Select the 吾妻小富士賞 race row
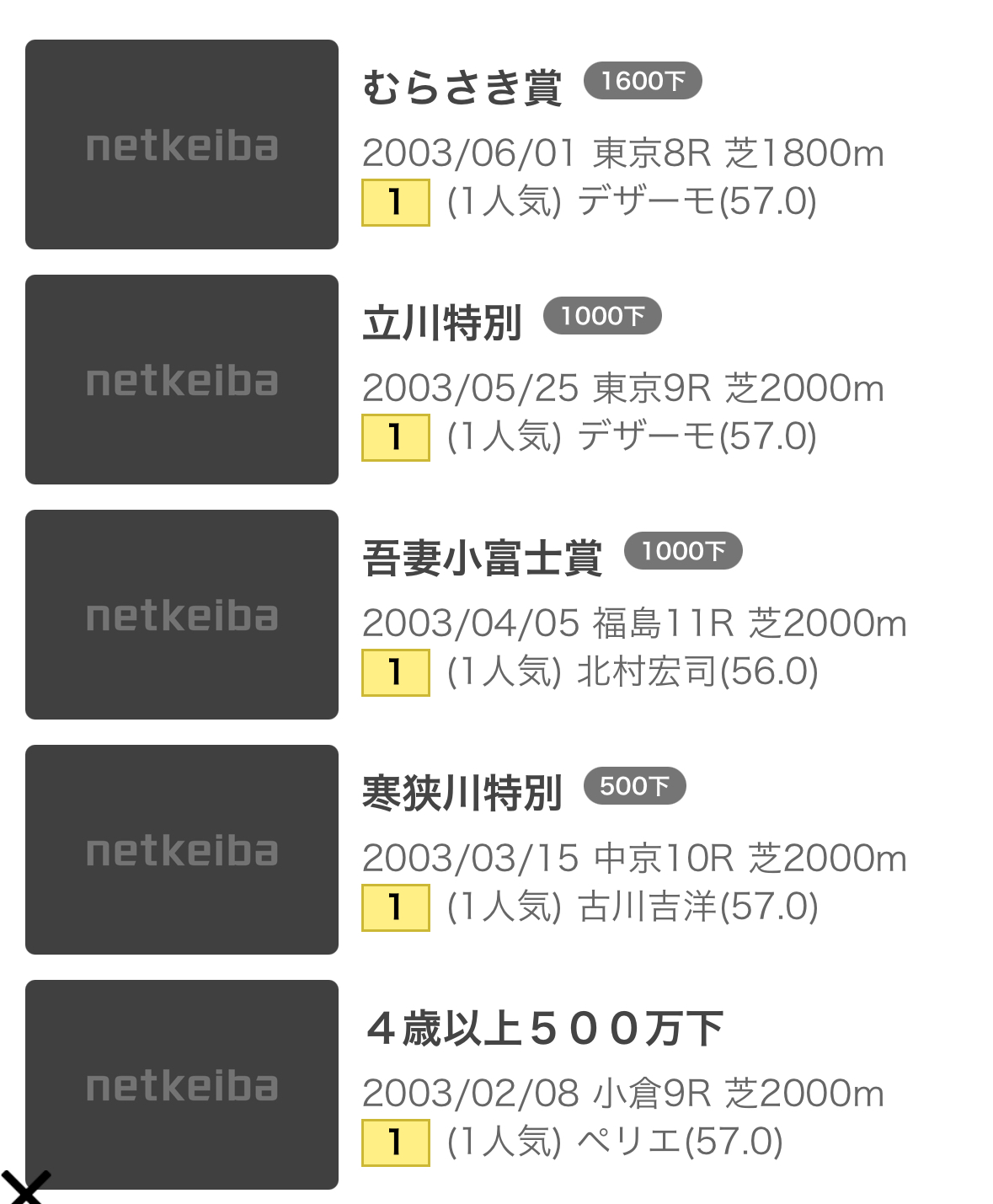 [x=482, y=558]
